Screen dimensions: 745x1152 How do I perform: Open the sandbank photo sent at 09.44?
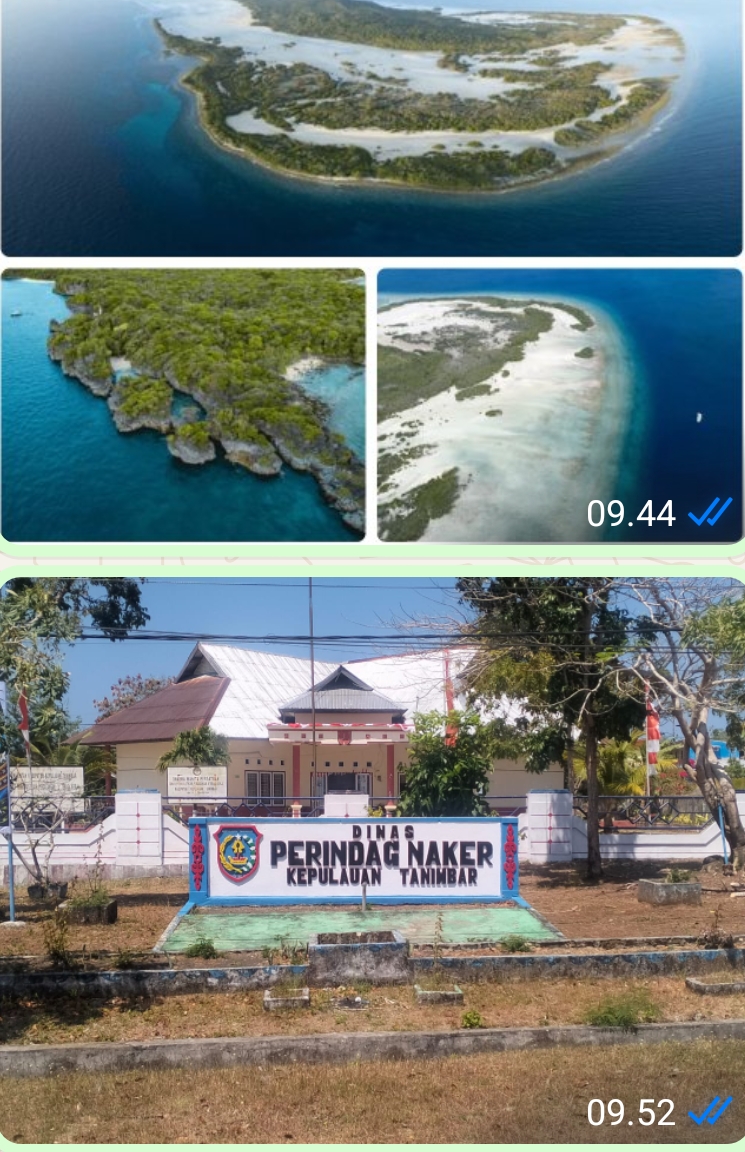(560, 405)
